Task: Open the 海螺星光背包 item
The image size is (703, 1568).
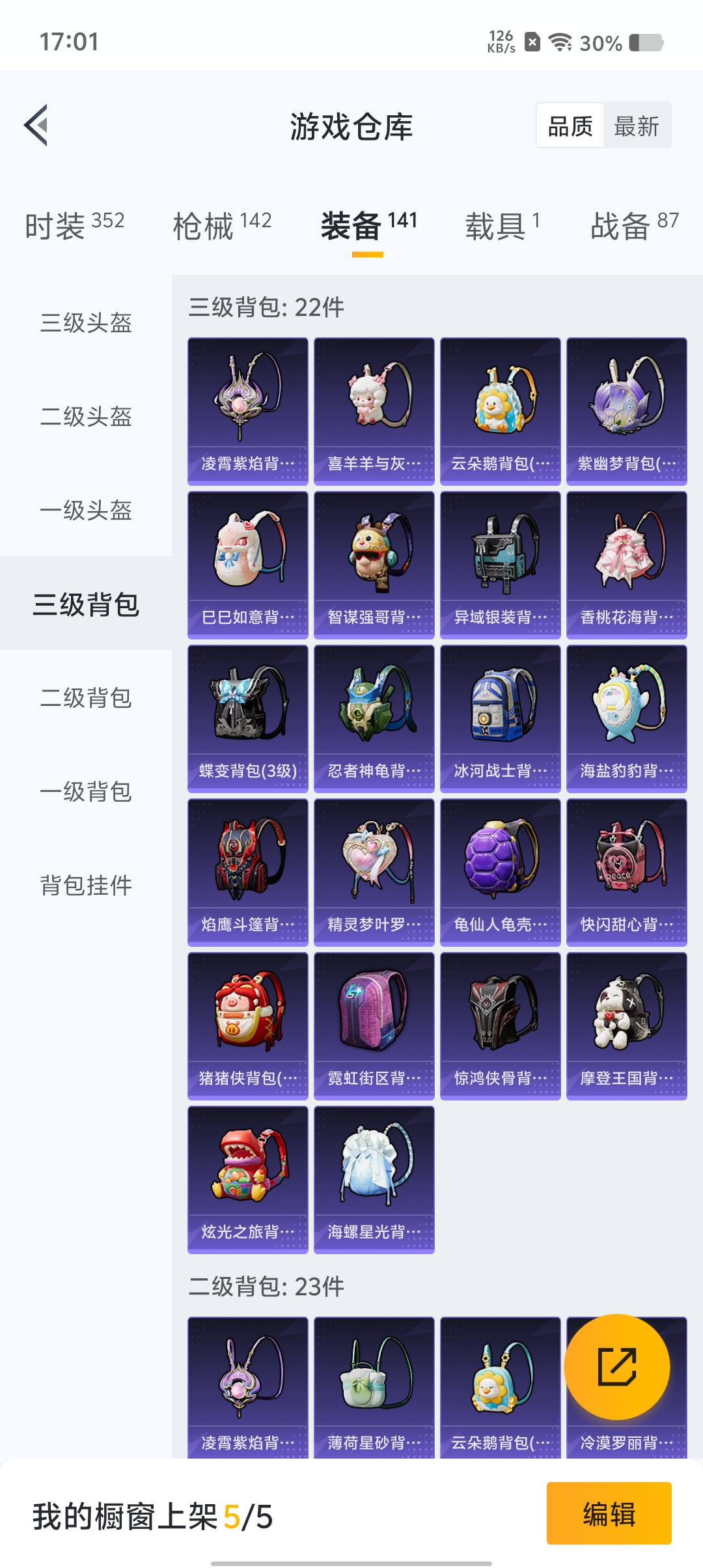Action: coord(374,1179)
